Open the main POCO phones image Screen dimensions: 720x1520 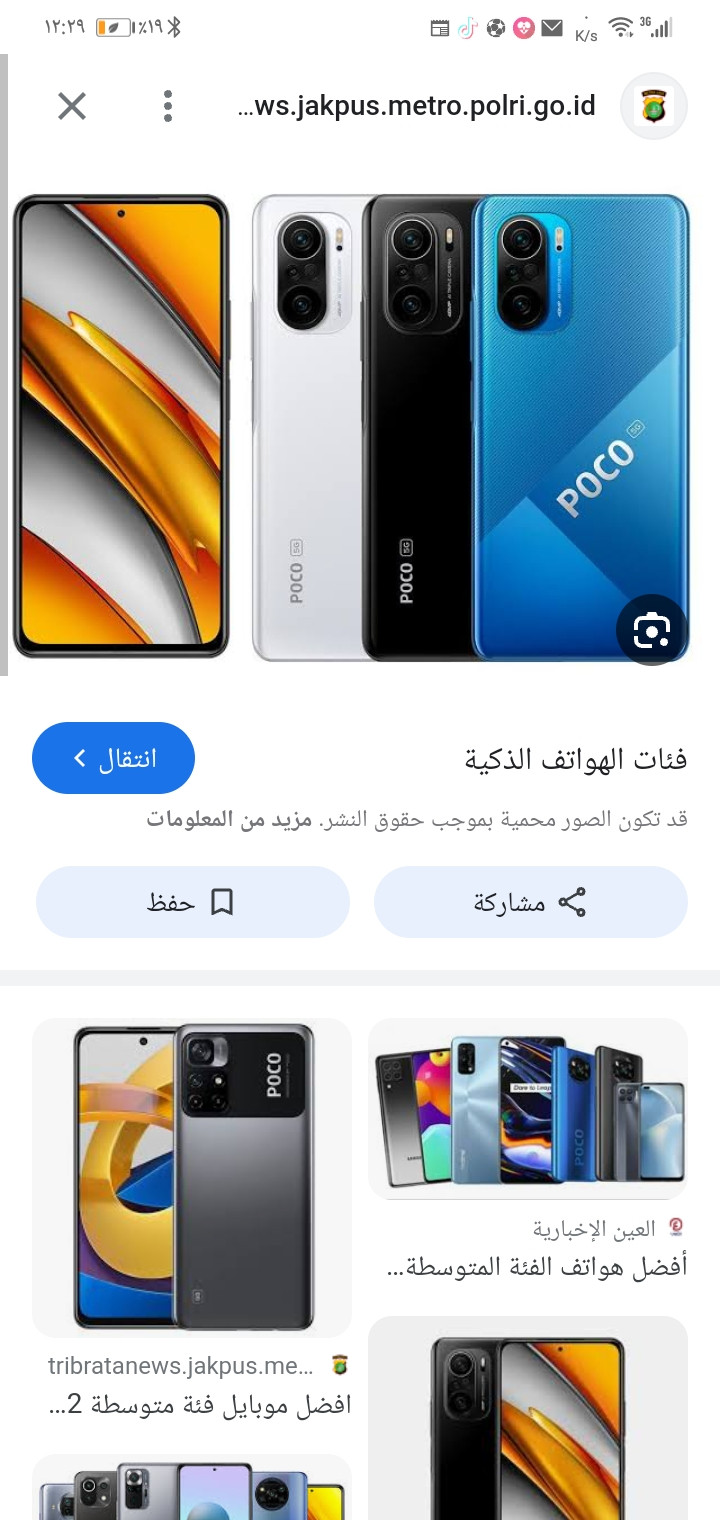(x=350, y=428)
